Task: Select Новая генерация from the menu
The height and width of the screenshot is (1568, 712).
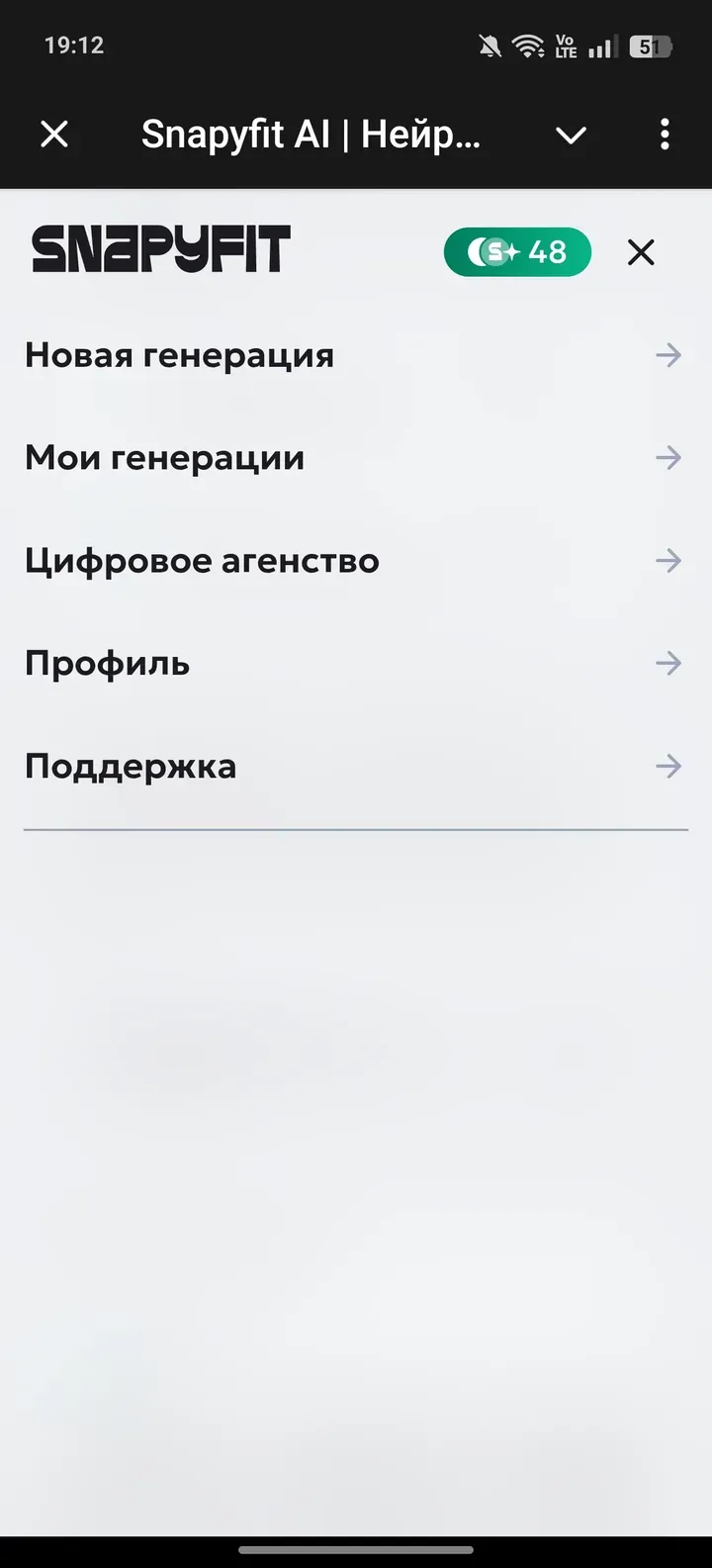Action: click(180, 355)
